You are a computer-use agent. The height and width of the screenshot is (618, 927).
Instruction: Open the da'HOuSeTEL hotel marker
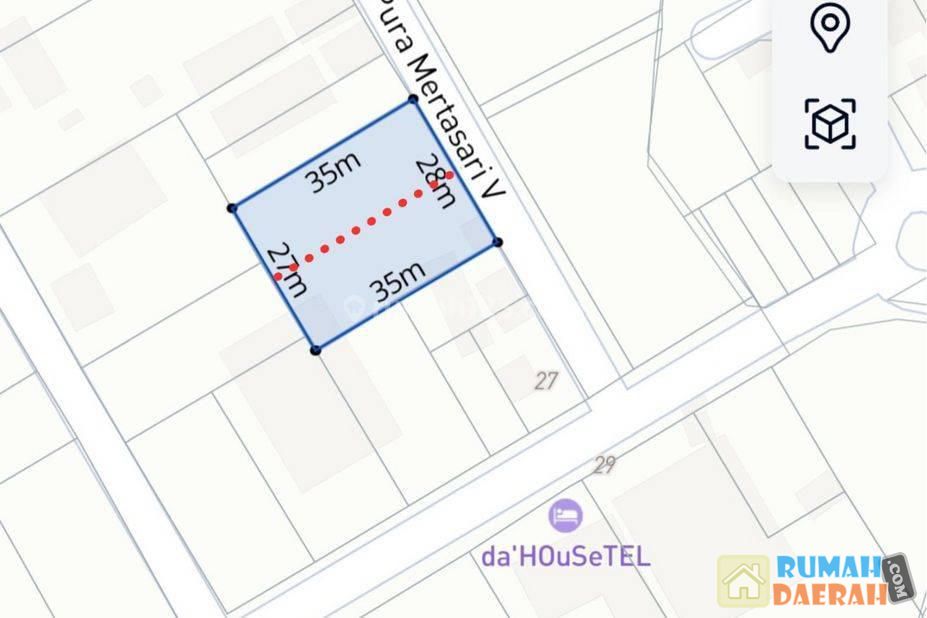[x=565, y=516]
